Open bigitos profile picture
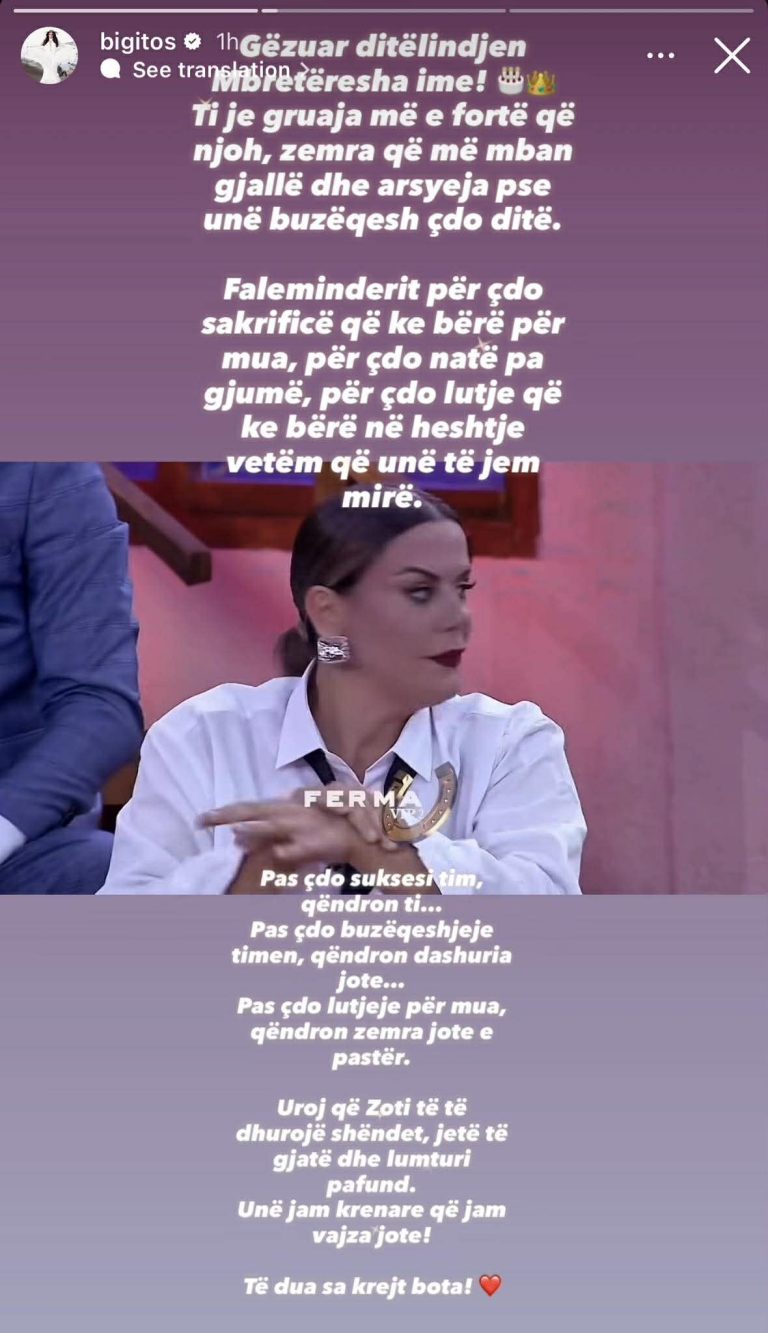Image resolution: width=768 pixels, height=1333 pixels. tap(49, 56)
